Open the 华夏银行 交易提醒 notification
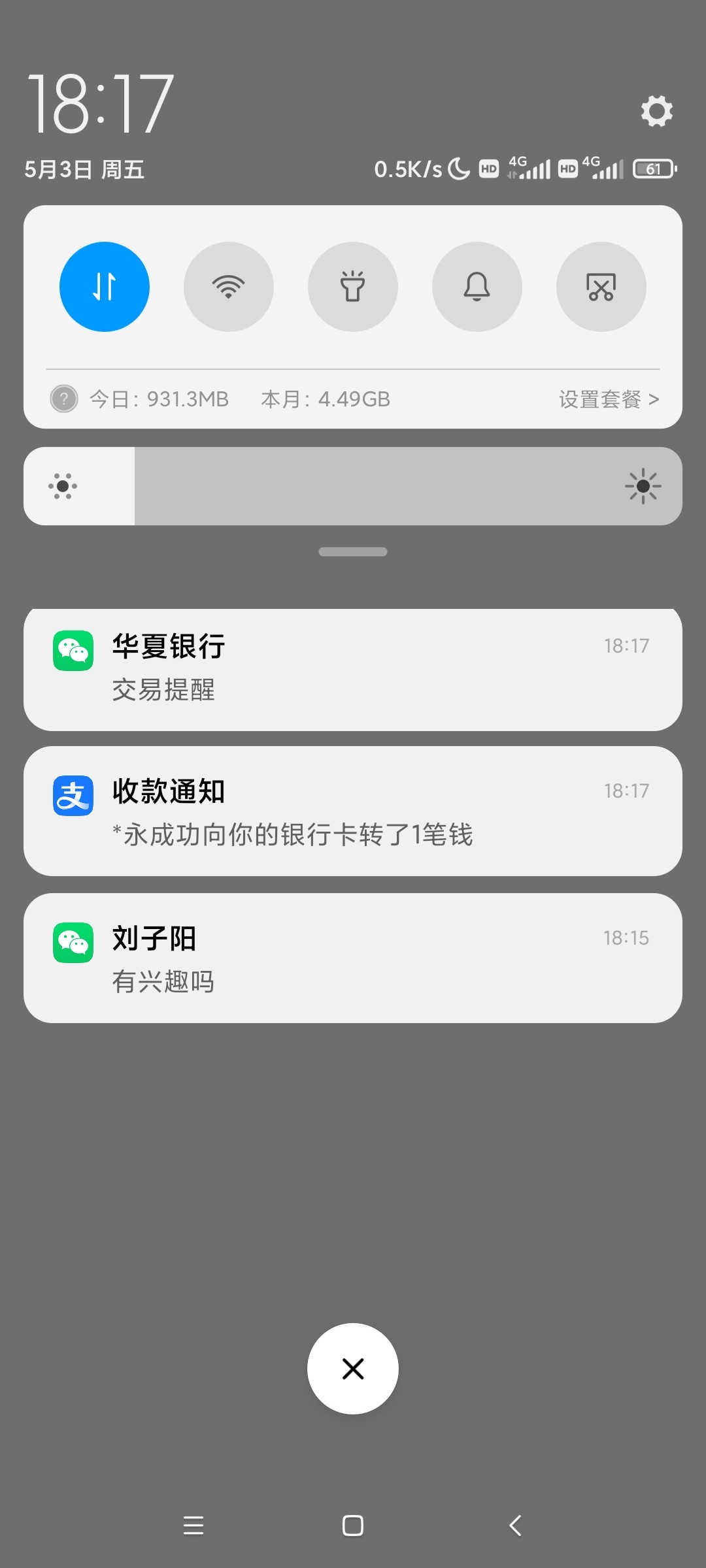 coord(353,669)
